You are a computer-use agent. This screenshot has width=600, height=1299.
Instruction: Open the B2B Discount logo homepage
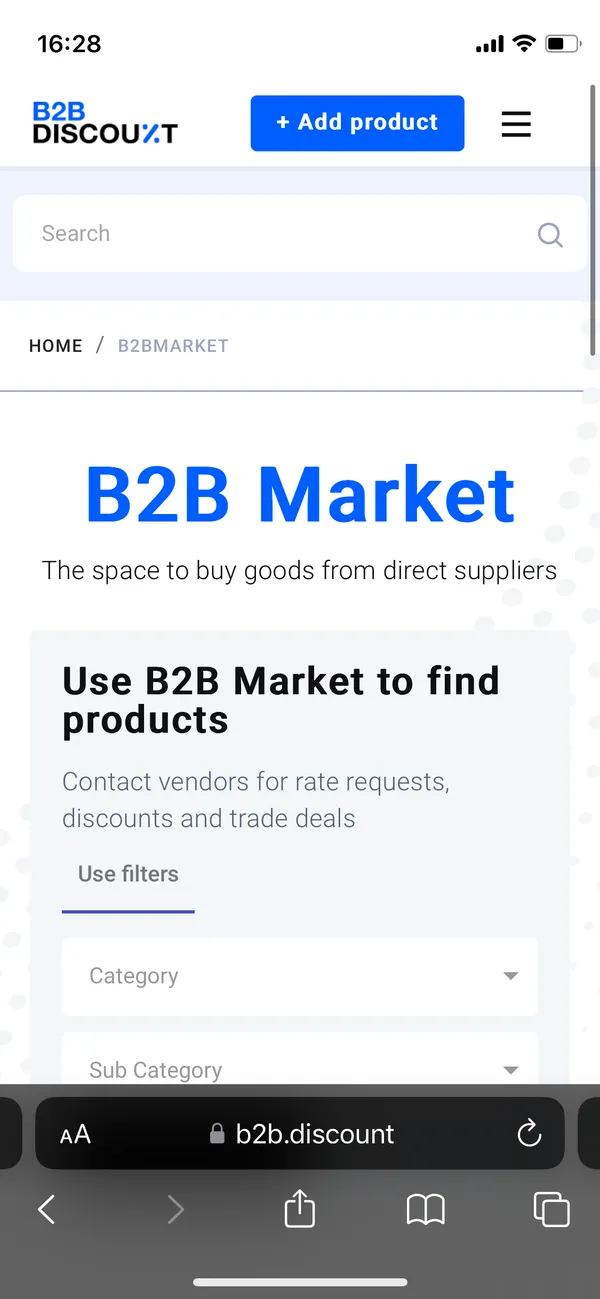pyautogui.click(x=105, y=123)
